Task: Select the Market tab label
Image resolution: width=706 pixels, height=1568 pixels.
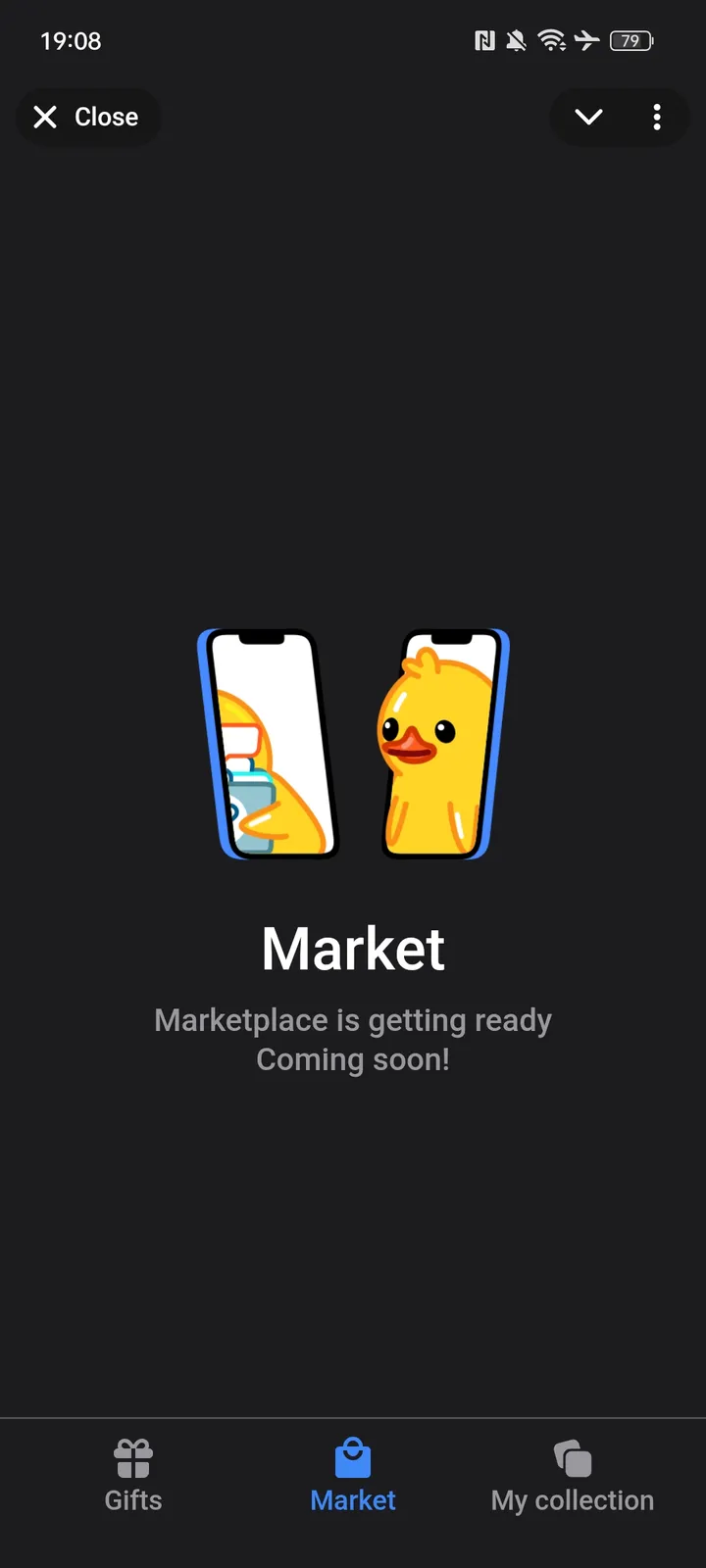Action: (352, 1499)
